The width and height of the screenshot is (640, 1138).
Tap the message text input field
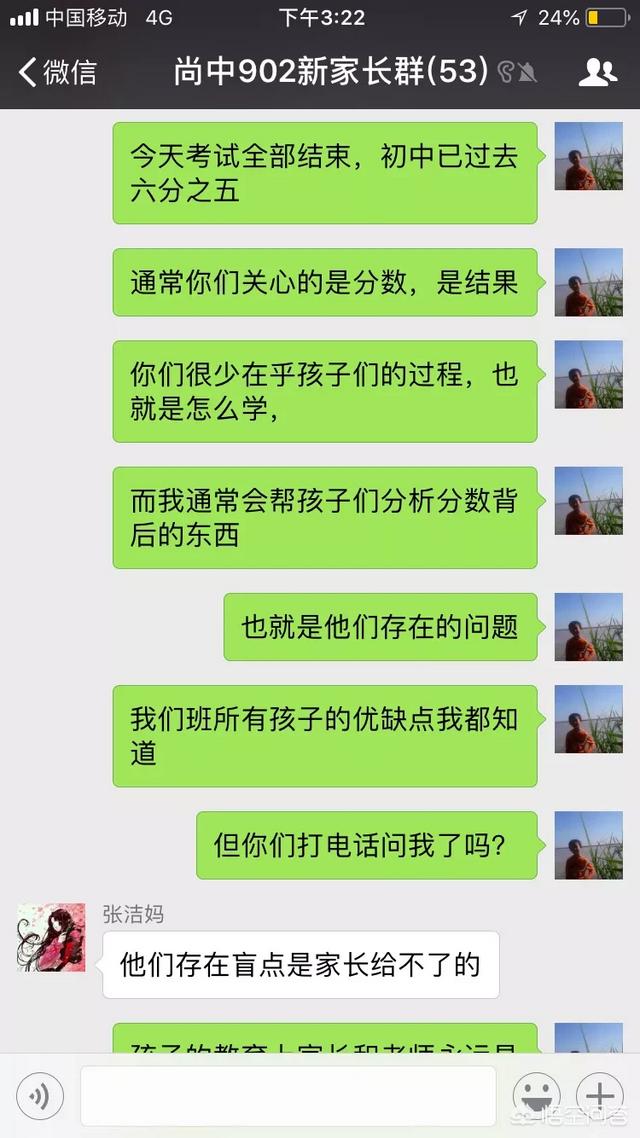point(288,1096)
